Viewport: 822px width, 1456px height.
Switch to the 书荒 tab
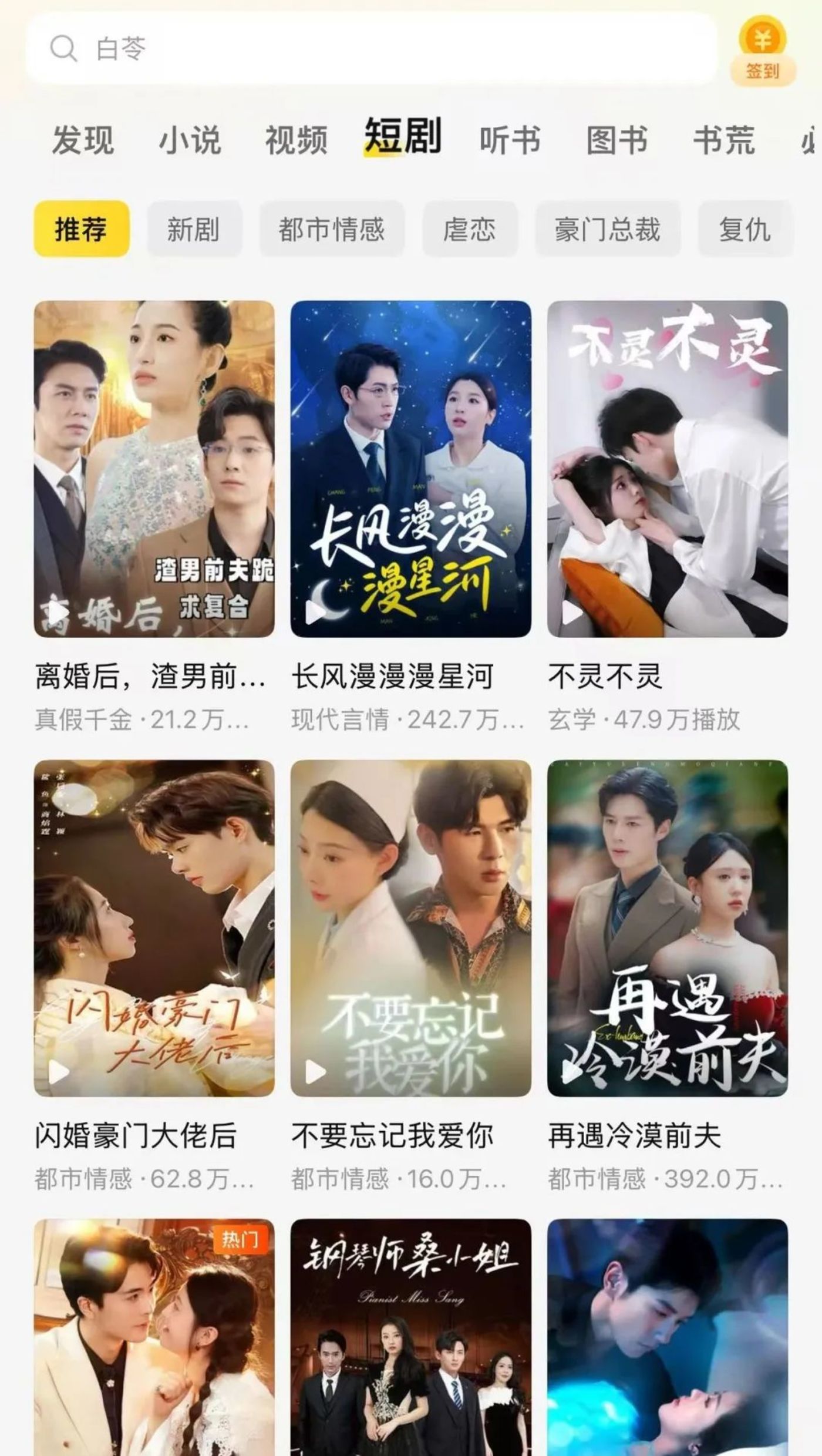[x=723, y=140]
